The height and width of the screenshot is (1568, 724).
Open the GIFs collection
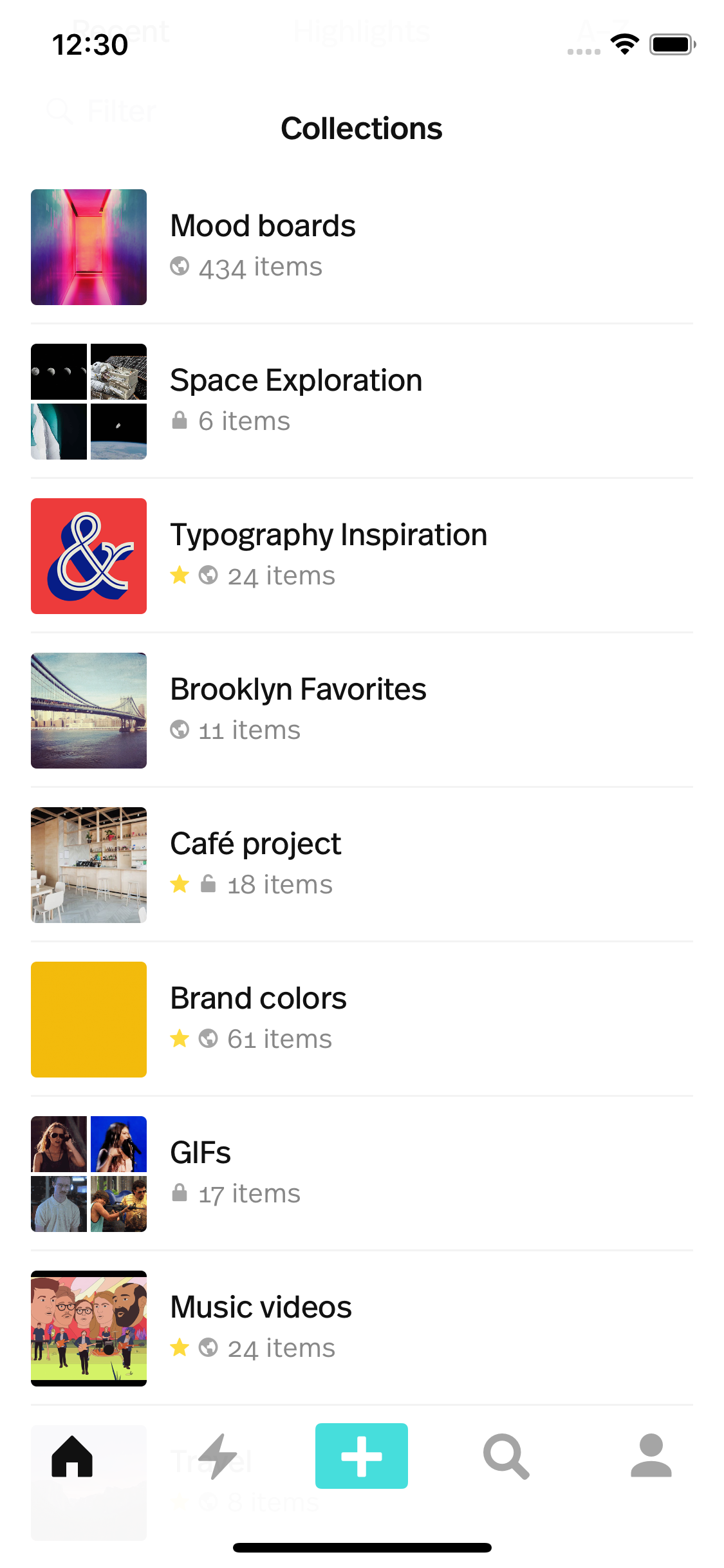coord(362,1174)
